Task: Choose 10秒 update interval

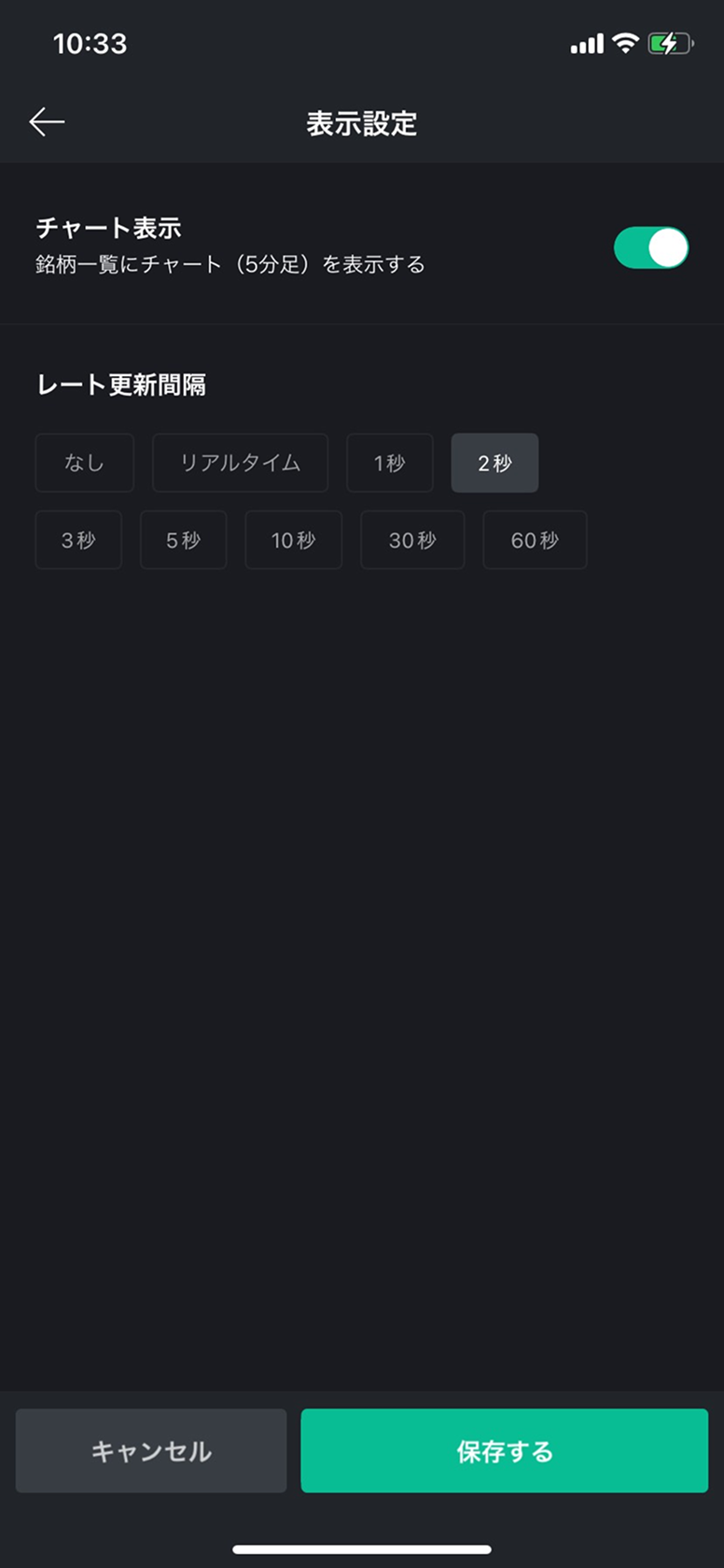Action: pos(294,540)
